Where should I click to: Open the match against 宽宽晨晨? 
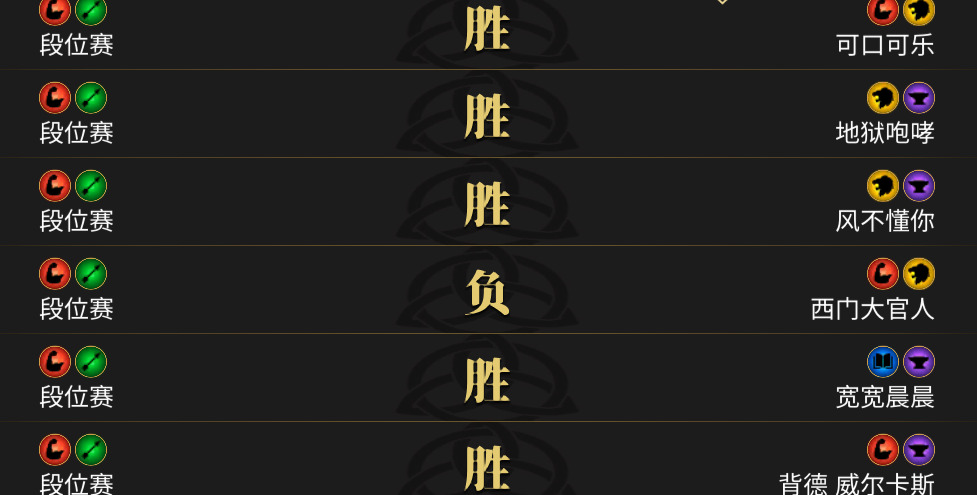[x=487, y=379]
